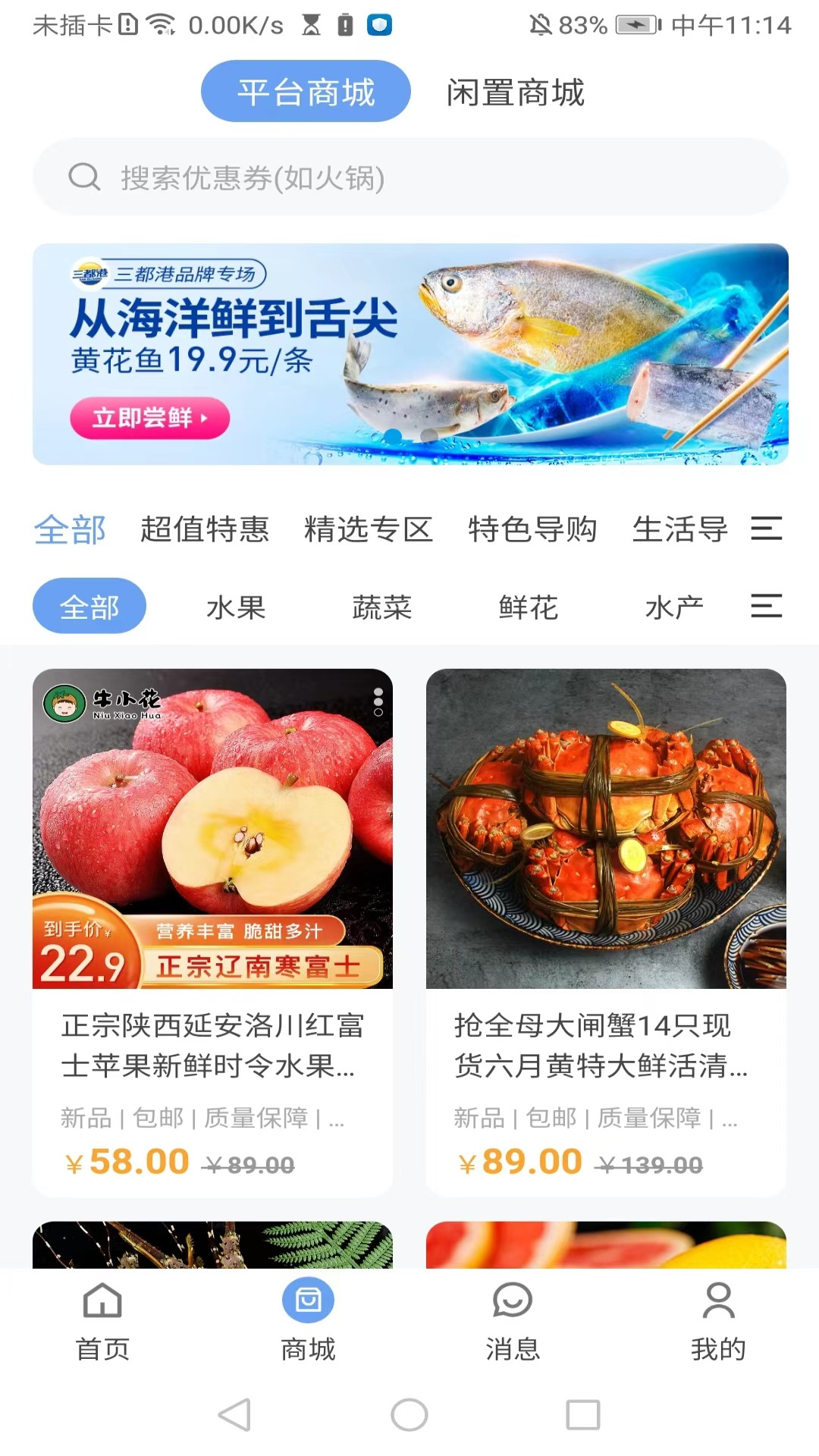Screen dimensions: 819x1456
Task: Switch to 闲置商城 tab
Action: coord(517,91)
